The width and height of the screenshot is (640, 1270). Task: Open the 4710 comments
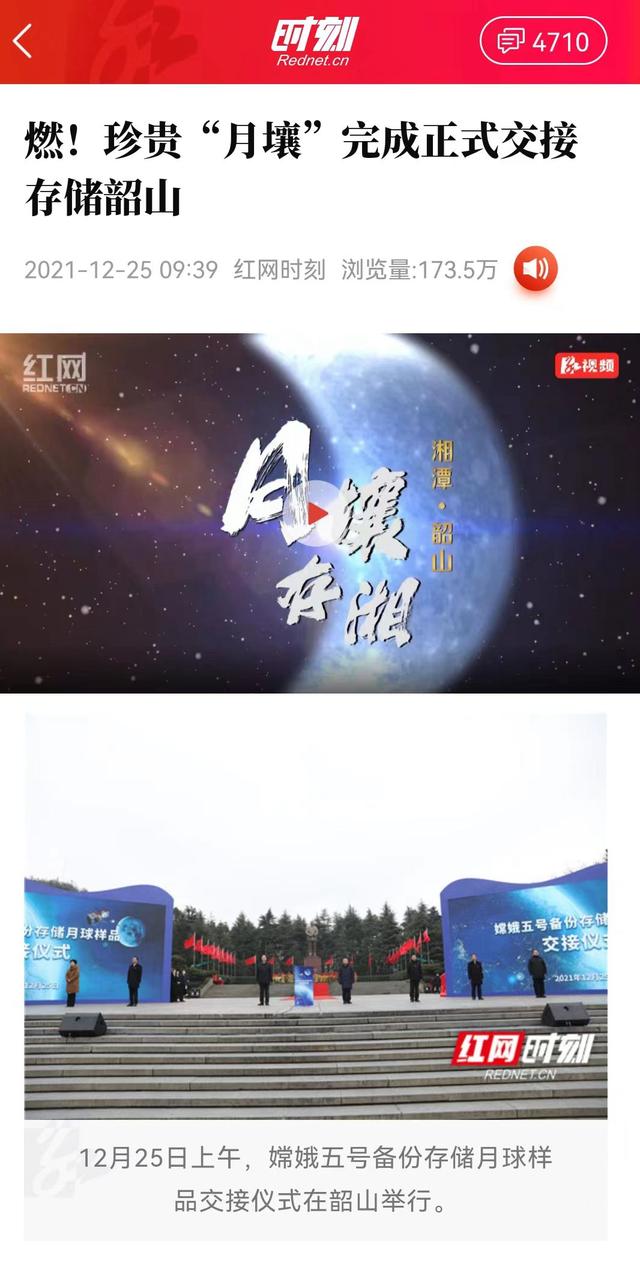click(x=543, y=41)
